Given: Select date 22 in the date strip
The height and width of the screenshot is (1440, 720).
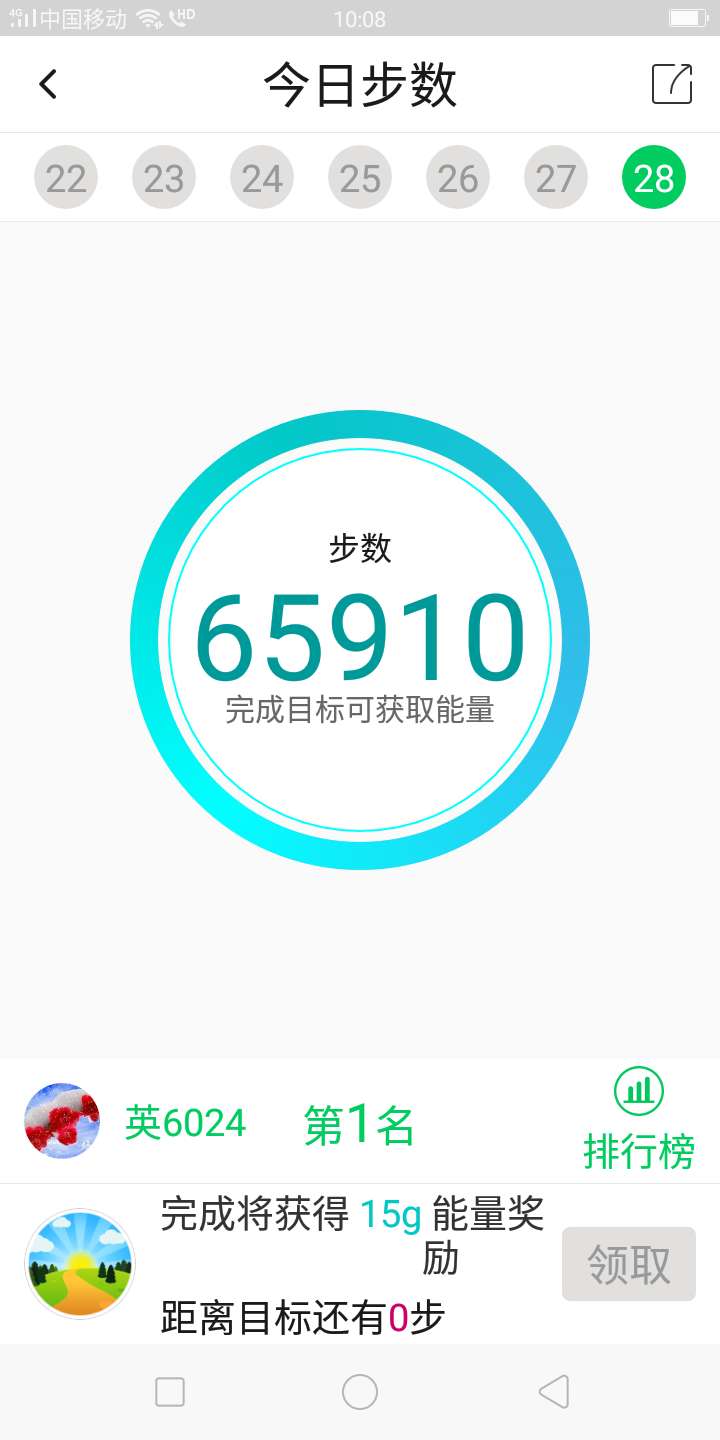Looking at the screenshot, I should click(65, 177).
